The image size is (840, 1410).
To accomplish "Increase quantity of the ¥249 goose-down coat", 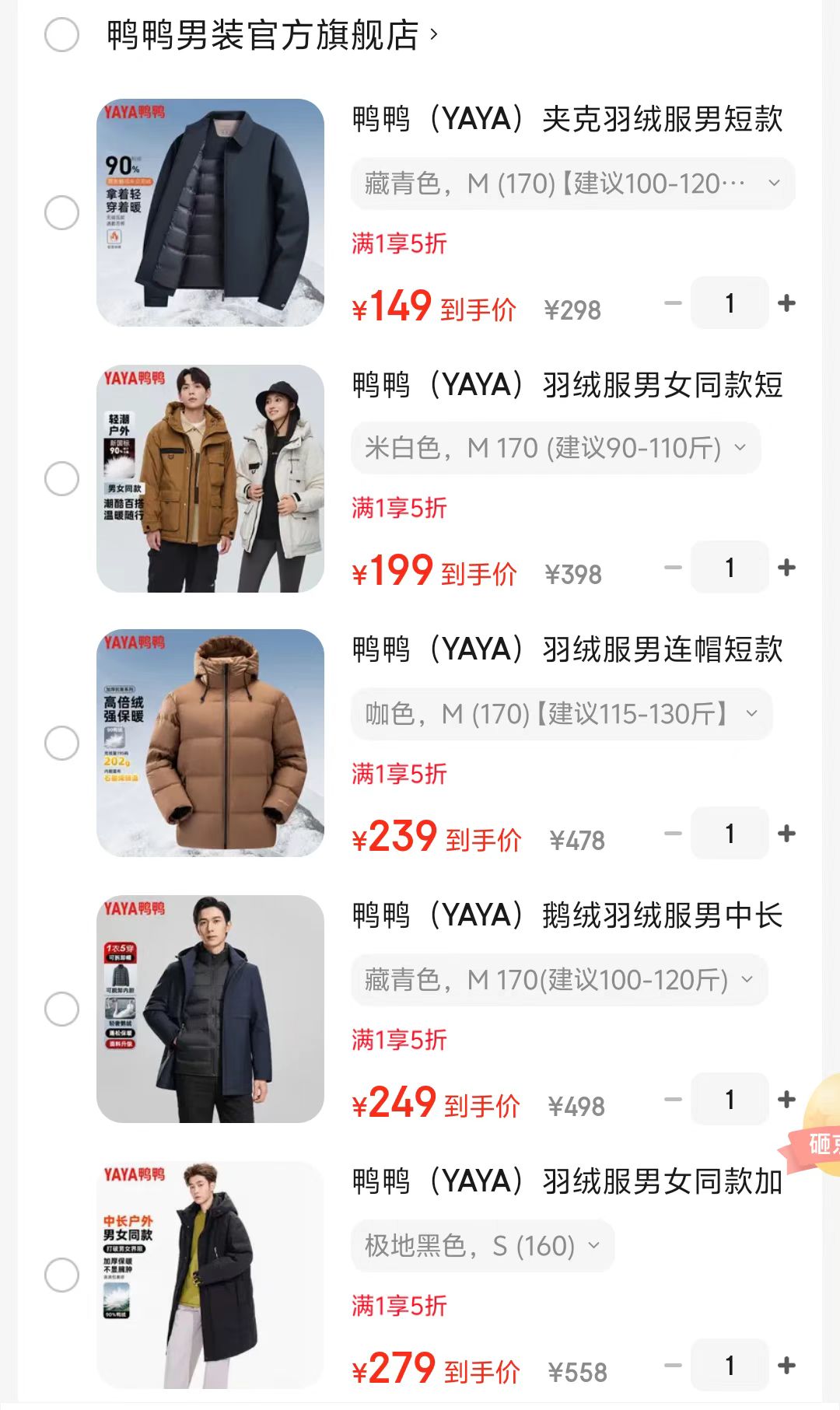I will 786,1099.
